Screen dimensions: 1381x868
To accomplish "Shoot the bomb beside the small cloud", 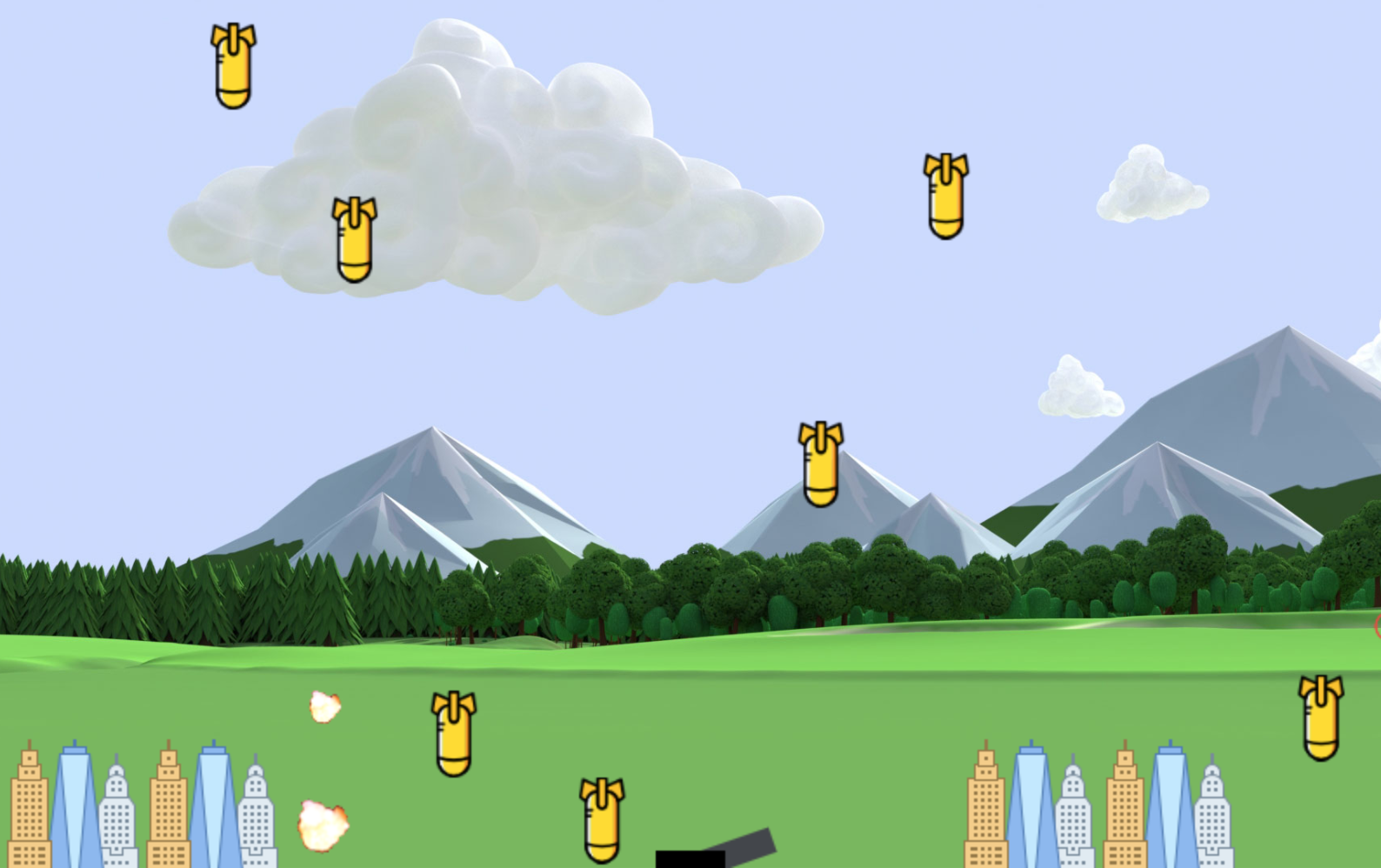I will pyautogui.click(x=945, y=196).
